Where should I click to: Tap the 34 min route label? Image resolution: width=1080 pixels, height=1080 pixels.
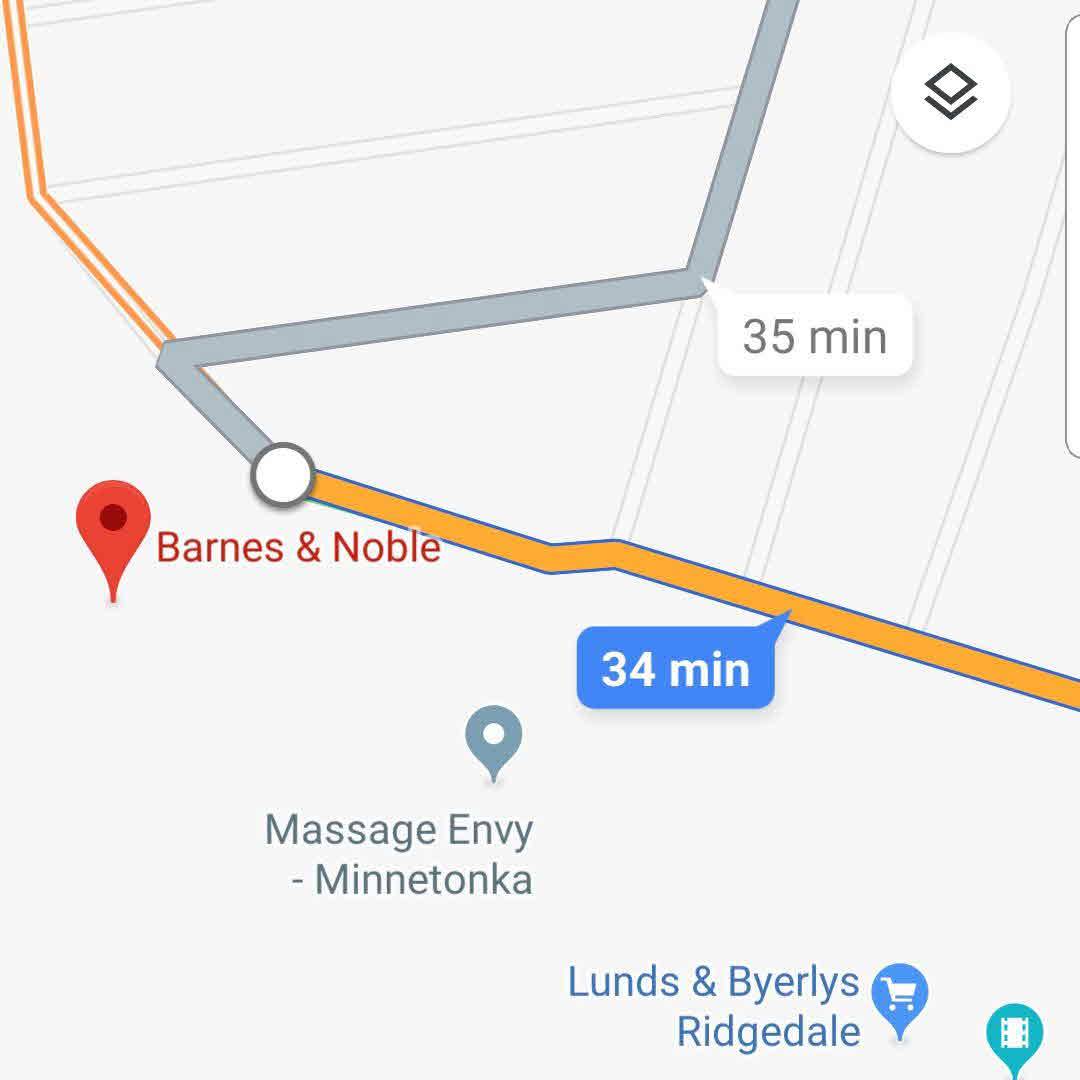coord(676,668)
